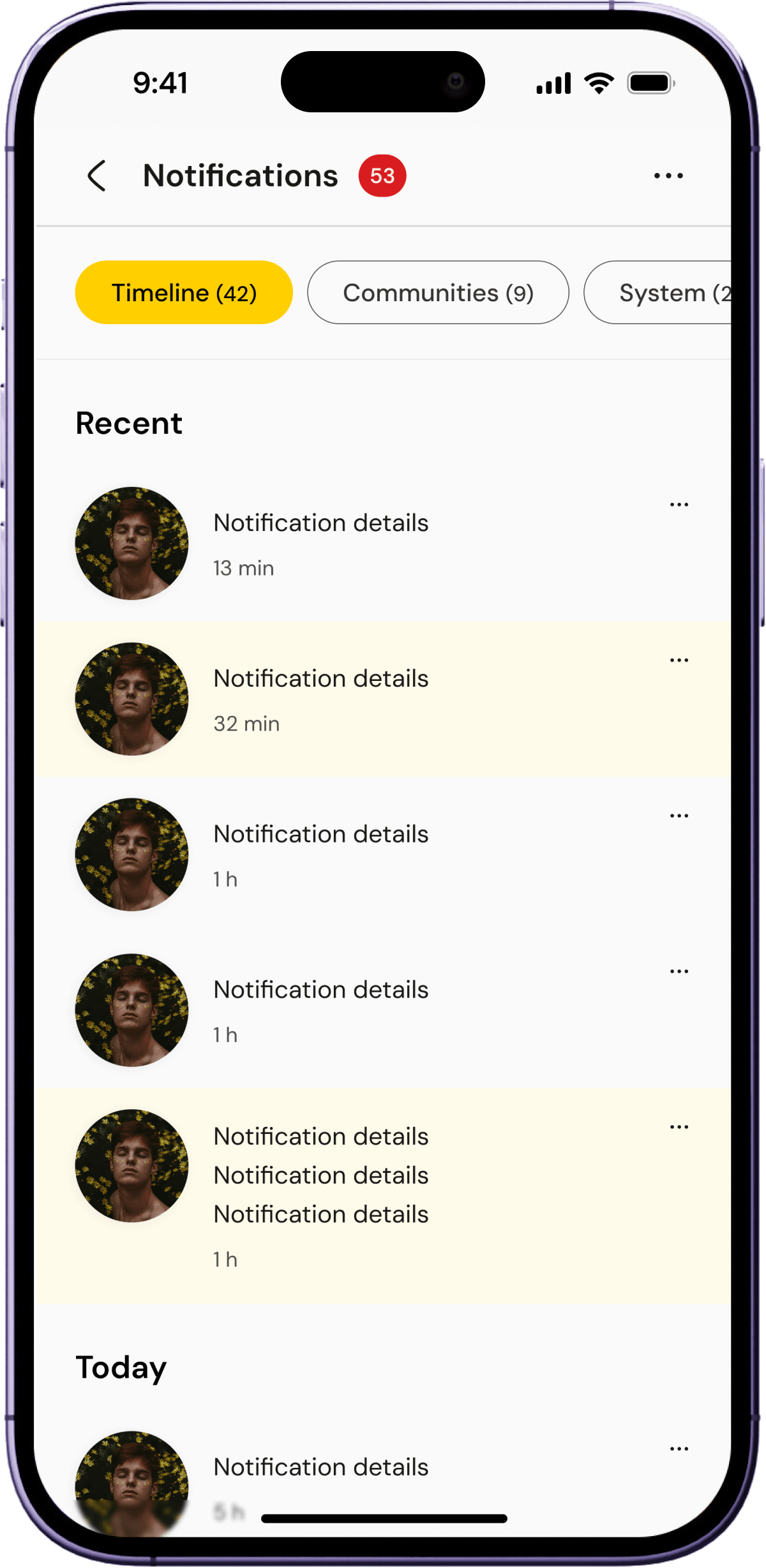Open options for Today's notification
Screen dimensions: 766x1568
pos(679,1449)
